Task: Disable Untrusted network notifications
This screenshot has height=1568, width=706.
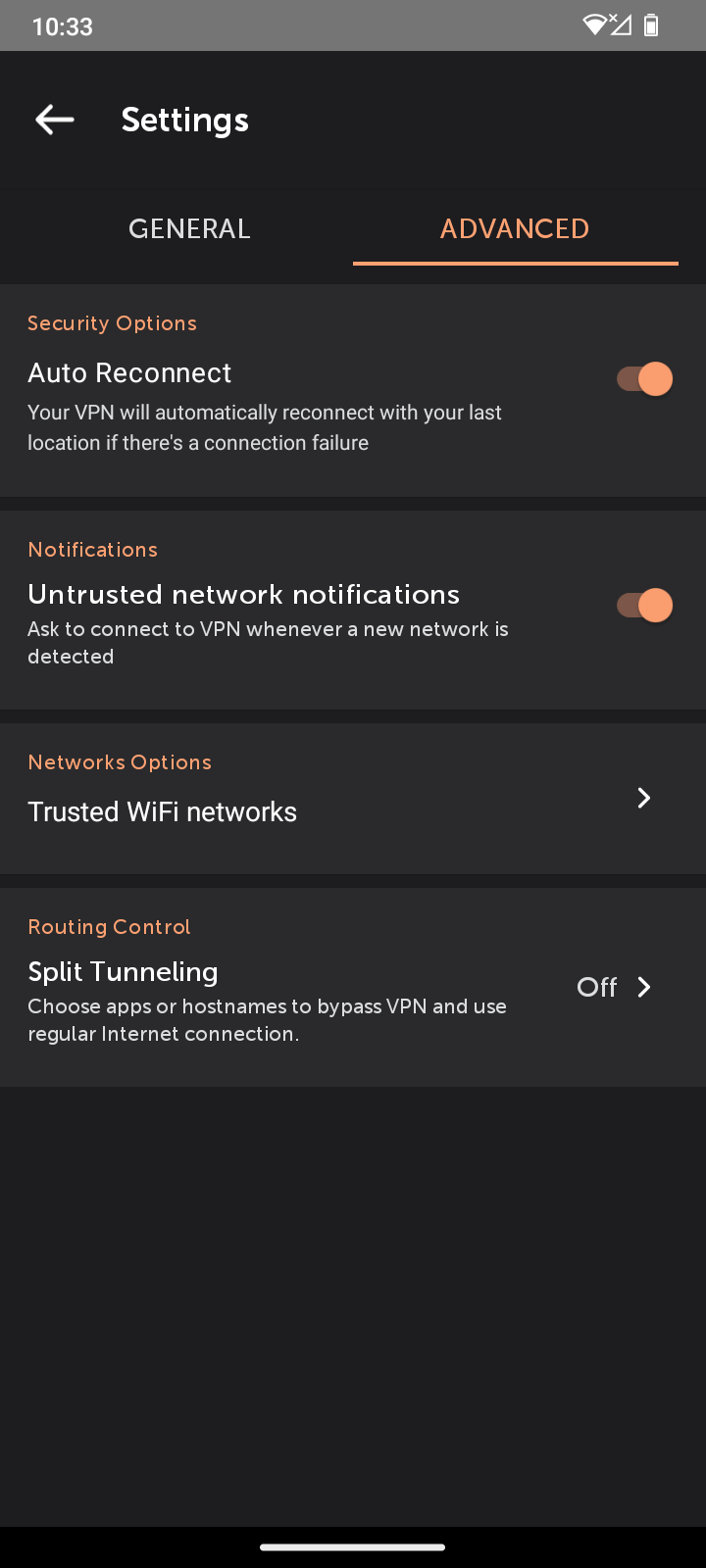Action: pyautogui.click(x=644, y=606)
